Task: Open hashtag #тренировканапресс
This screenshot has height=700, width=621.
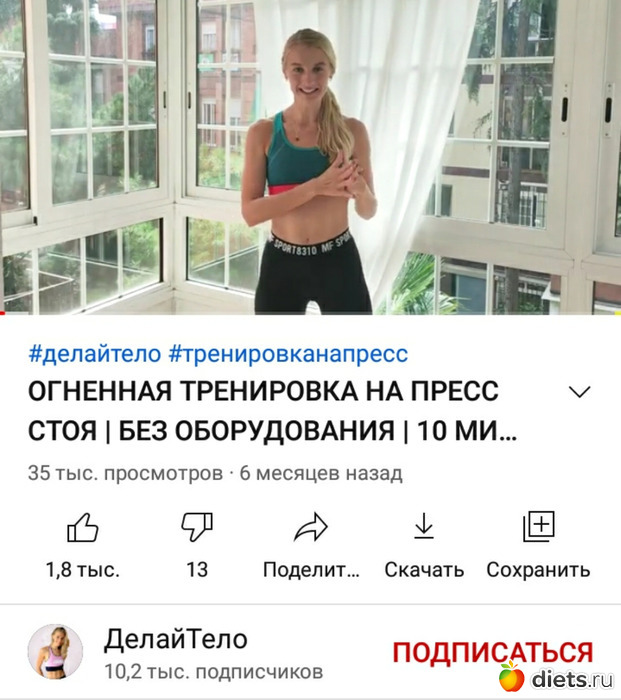Action: click(288, 354)
